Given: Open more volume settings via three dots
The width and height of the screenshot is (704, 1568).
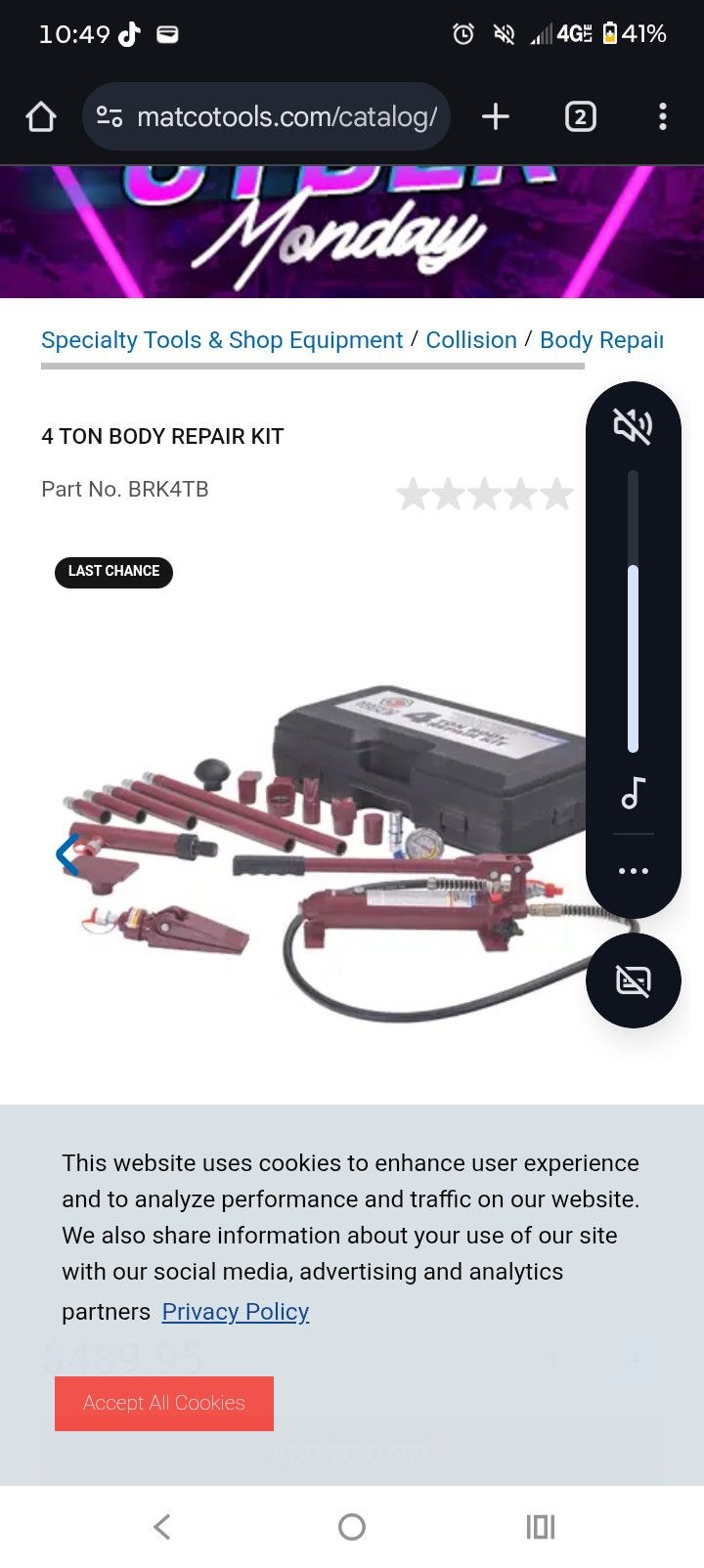Looking at the screenshot, I should (x=633, y=870).
